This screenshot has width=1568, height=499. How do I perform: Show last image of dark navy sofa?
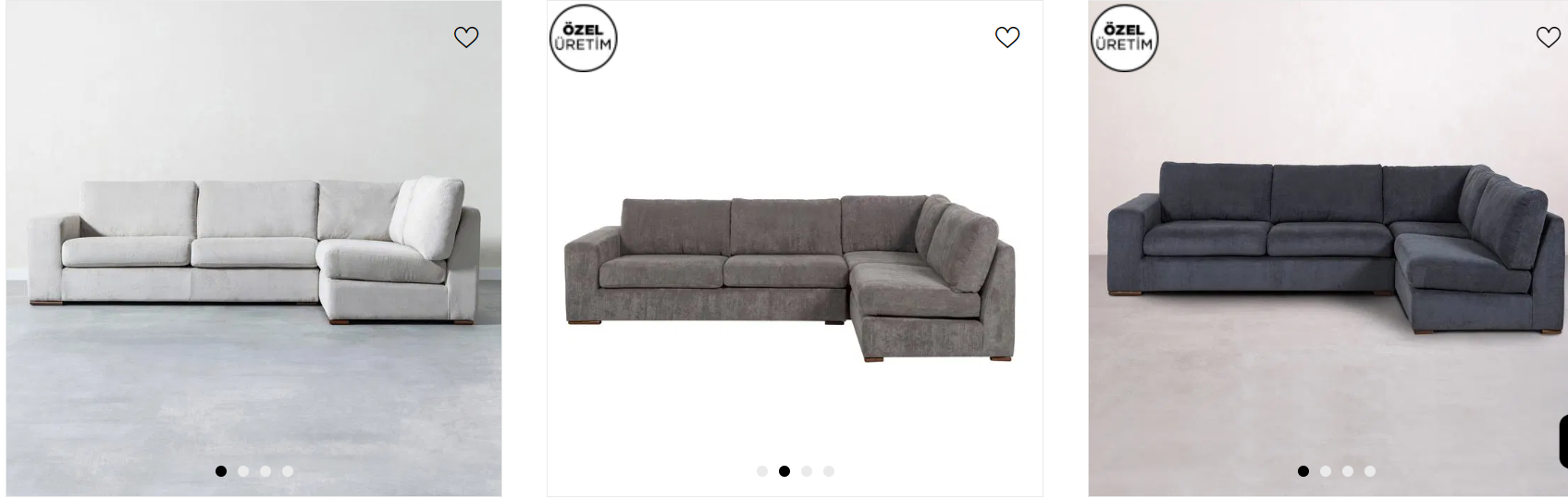pyautogui.click(x=1370, y=471)
